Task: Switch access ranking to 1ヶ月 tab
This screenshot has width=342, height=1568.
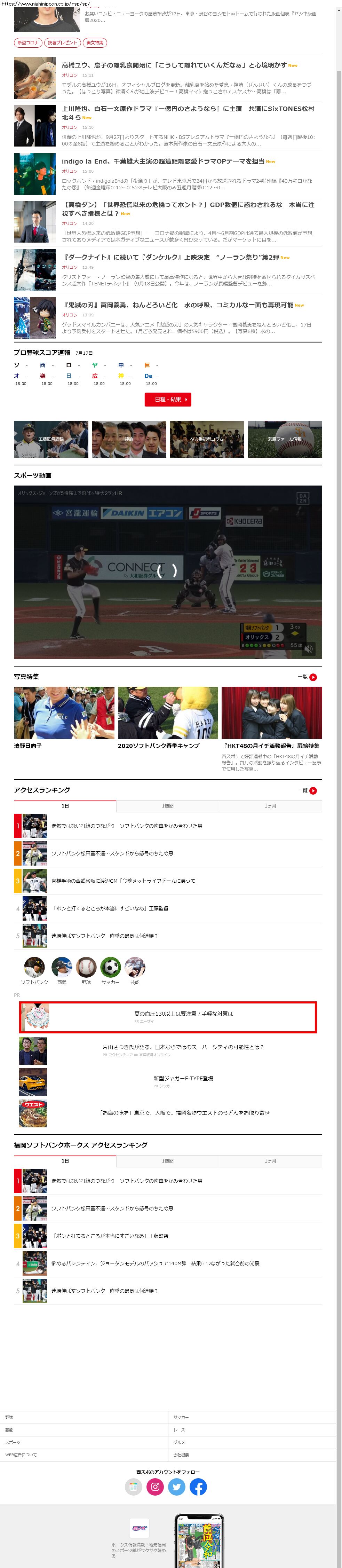Action: click(270, 806)
